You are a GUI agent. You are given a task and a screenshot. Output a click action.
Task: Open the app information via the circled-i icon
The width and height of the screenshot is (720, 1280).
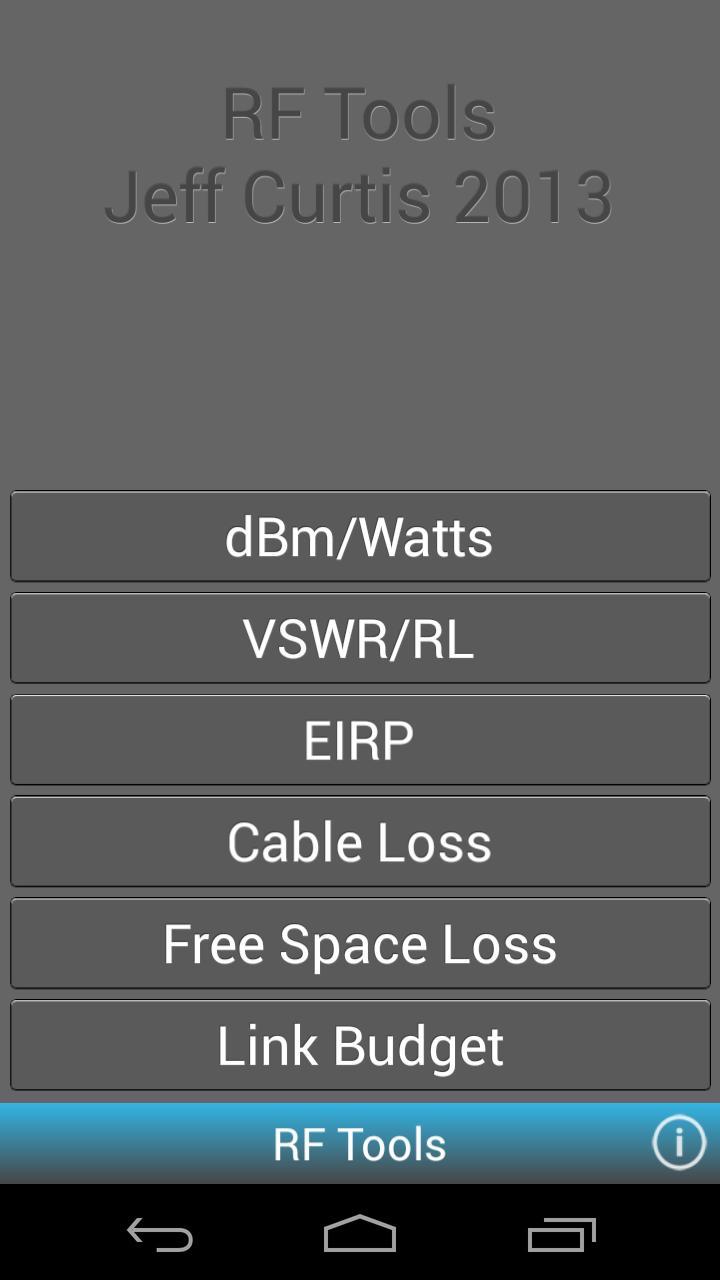tap(679, 1143)
